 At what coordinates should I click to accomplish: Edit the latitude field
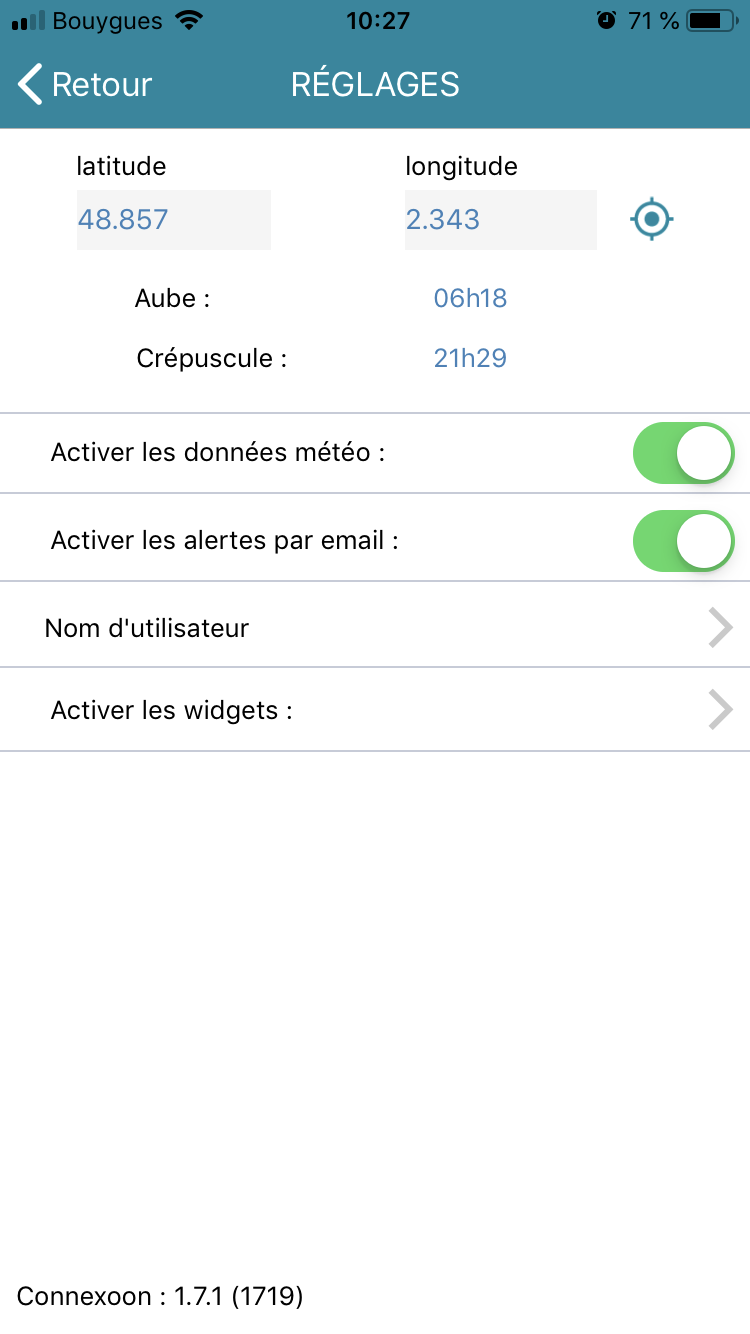pyautogui.click(x=173, y=220)
